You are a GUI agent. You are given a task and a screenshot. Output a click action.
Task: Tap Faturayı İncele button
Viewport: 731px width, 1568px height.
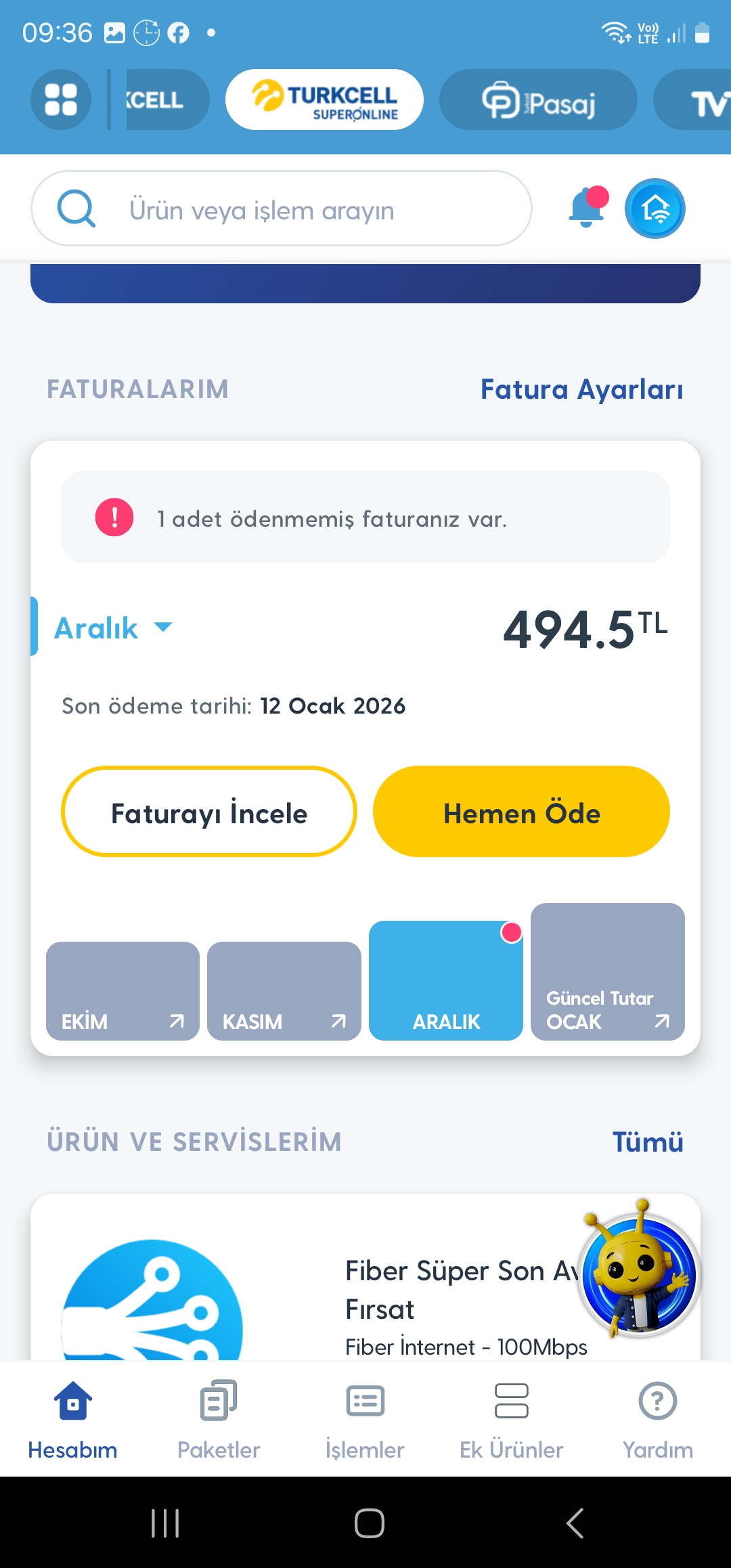click(208, 812)
